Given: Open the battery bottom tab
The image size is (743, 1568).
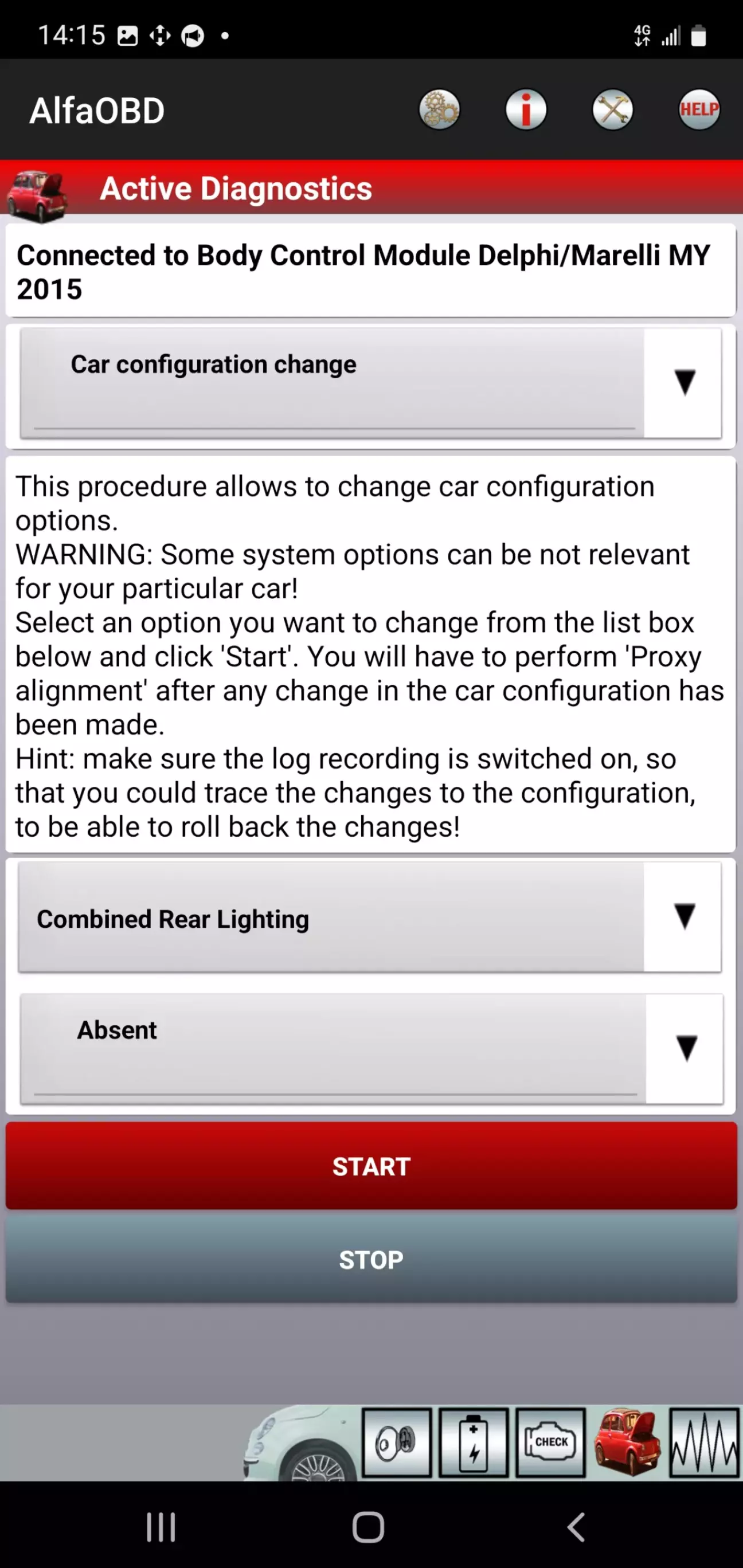Looking at the screenshot, I should [x=474, y=1442].
